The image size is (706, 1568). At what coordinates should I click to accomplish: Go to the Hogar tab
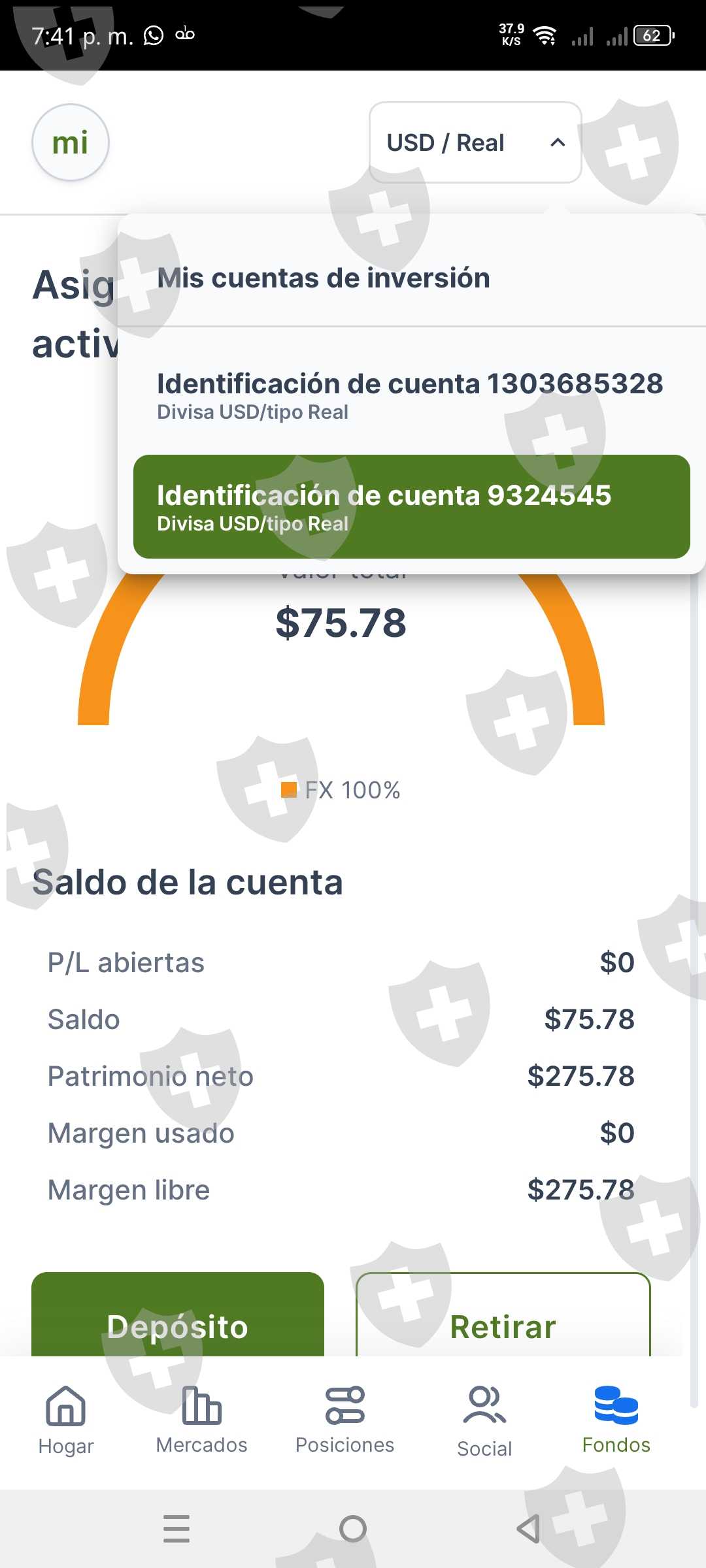(x=66, y=1420)
